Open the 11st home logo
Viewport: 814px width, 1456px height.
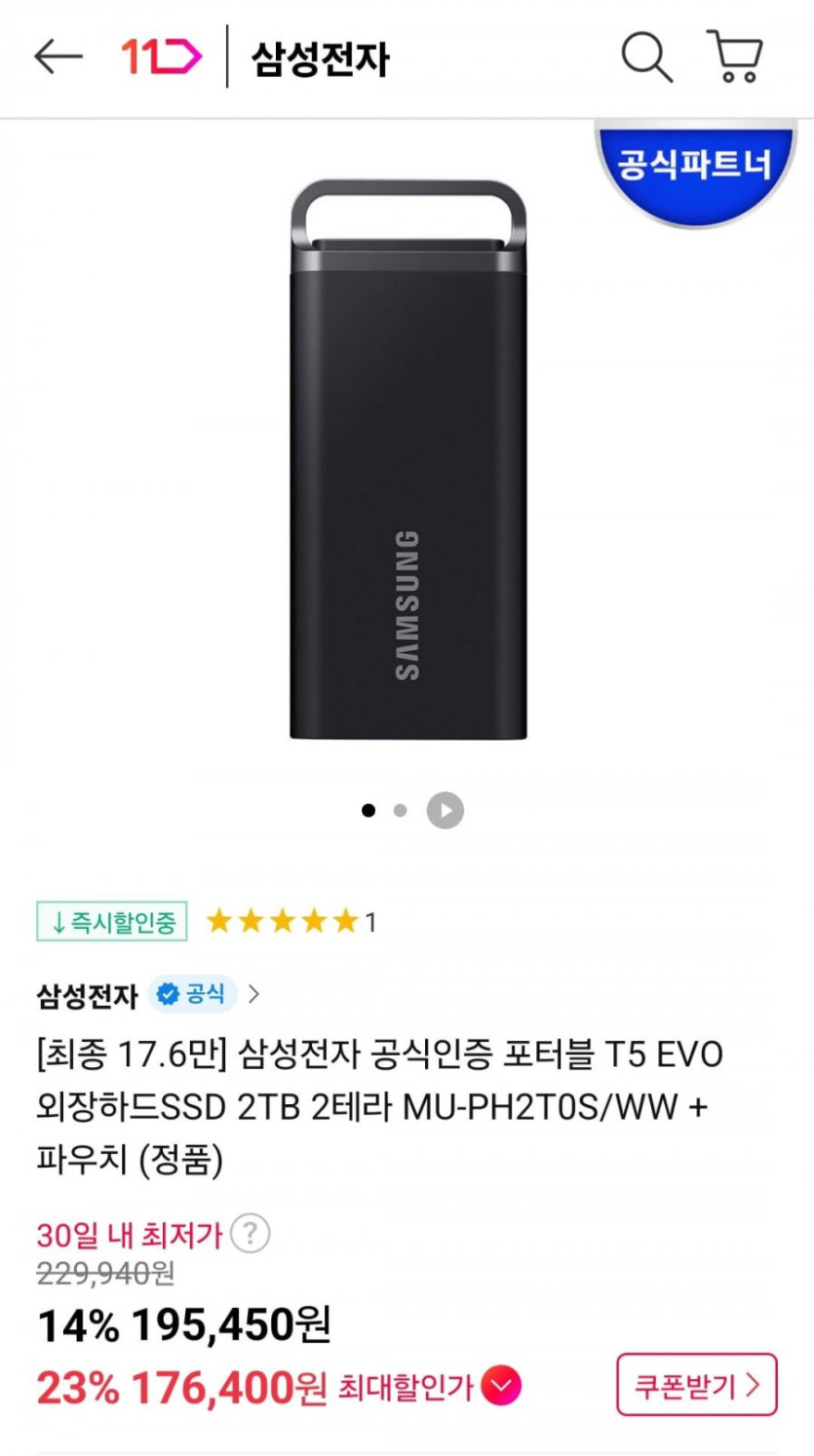point(162,57)
